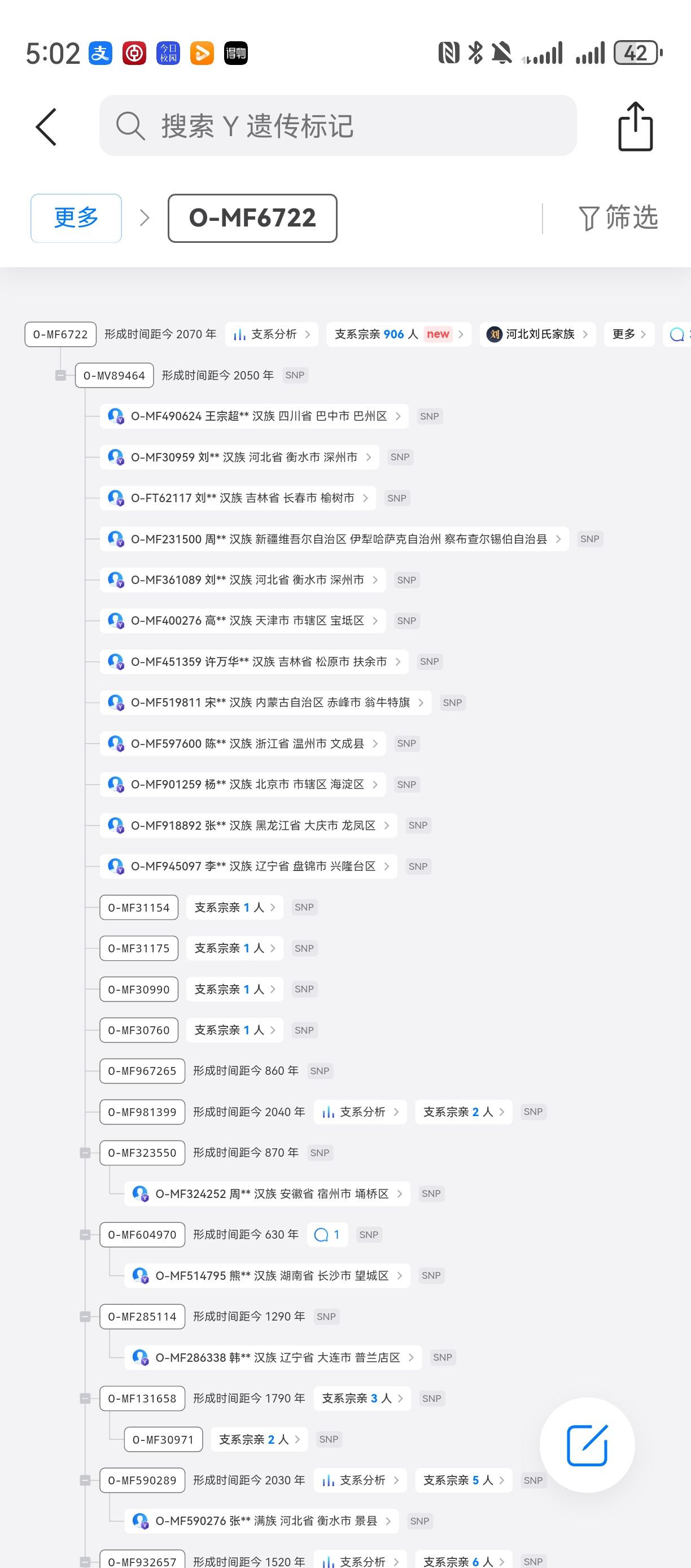Open O-MF901259 杨** 海淀区 entry
The height and width of the screenshot is (1568, 691).
(x=242, y=785)
